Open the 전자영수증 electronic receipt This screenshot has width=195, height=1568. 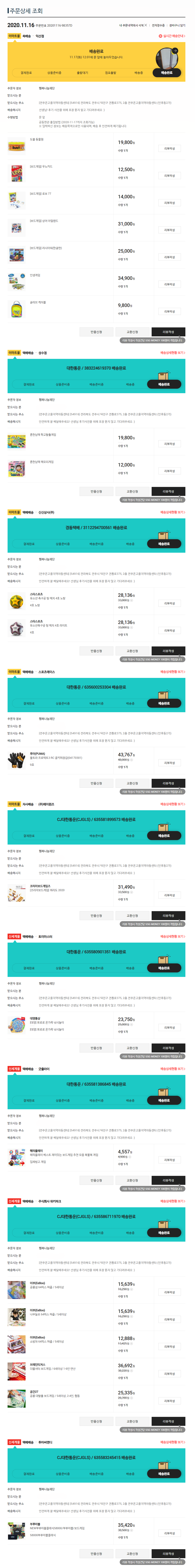158,26
